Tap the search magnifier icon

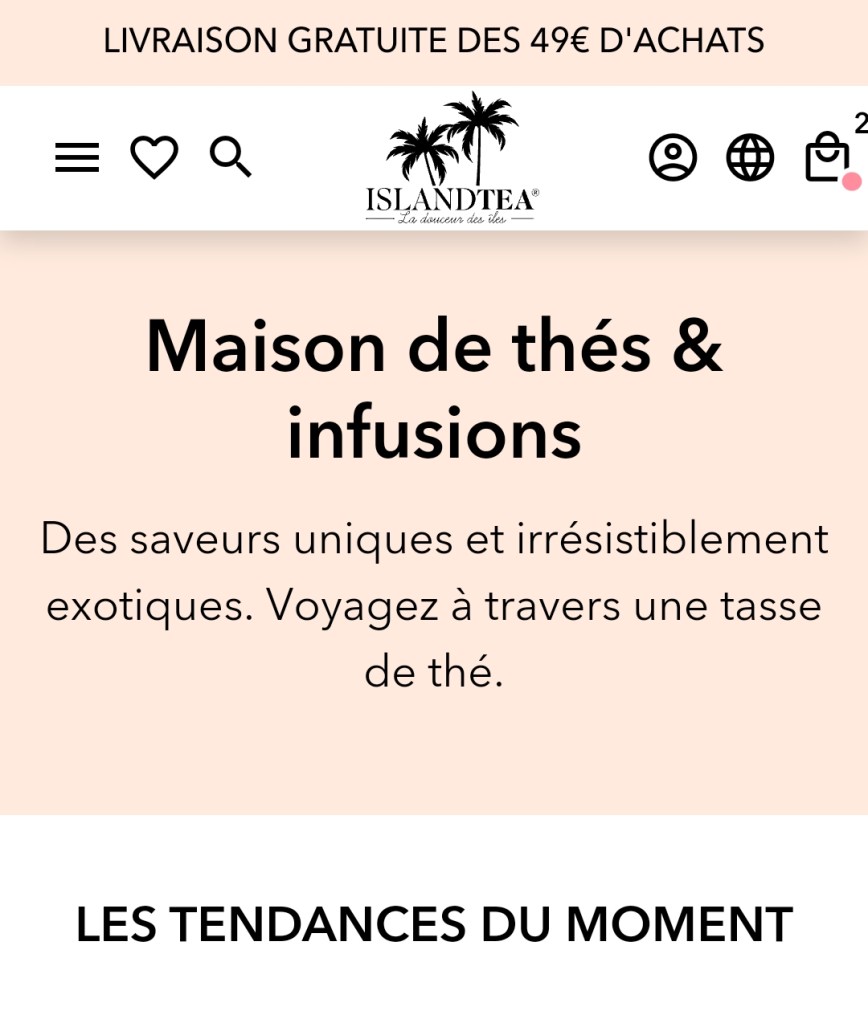click(231, 158)
